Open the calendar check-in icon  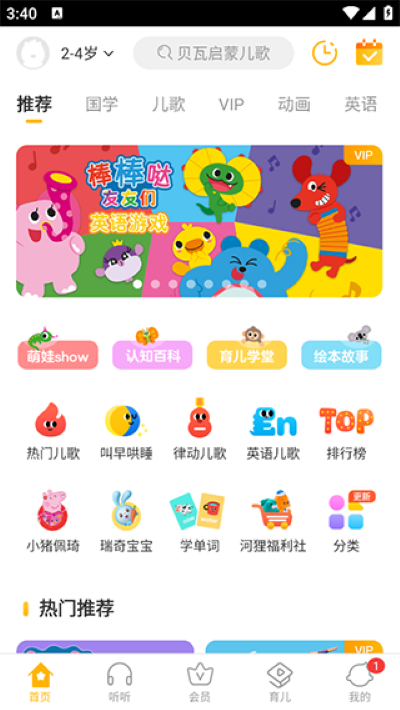coord(369,53)
